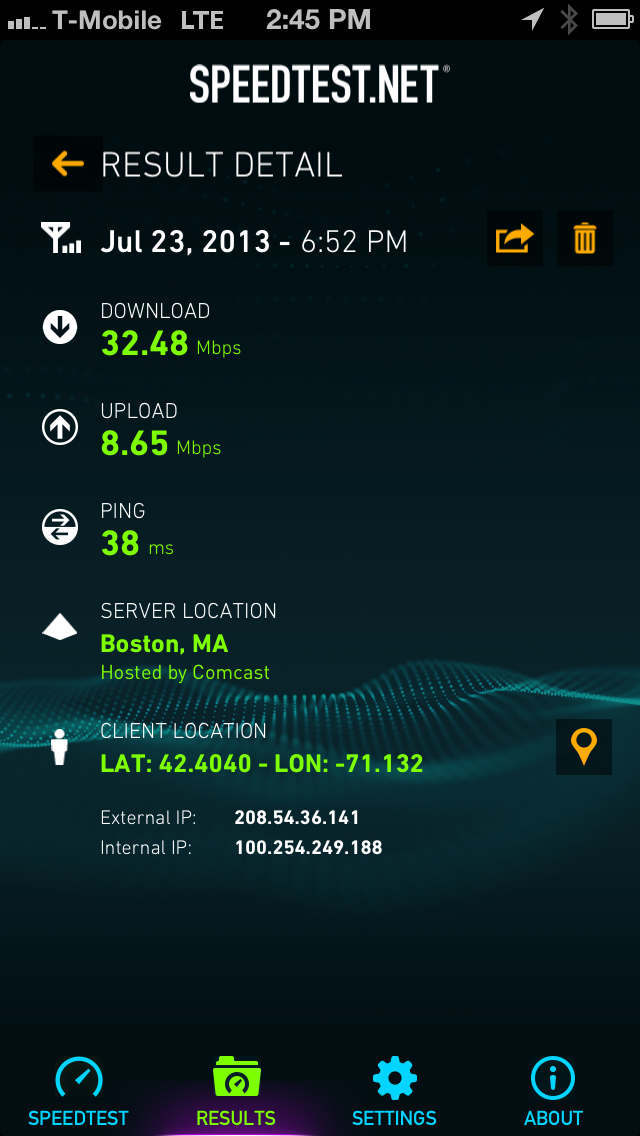The image size is (640, 1136).
Task: Share this speed test result
Action: 515,238
